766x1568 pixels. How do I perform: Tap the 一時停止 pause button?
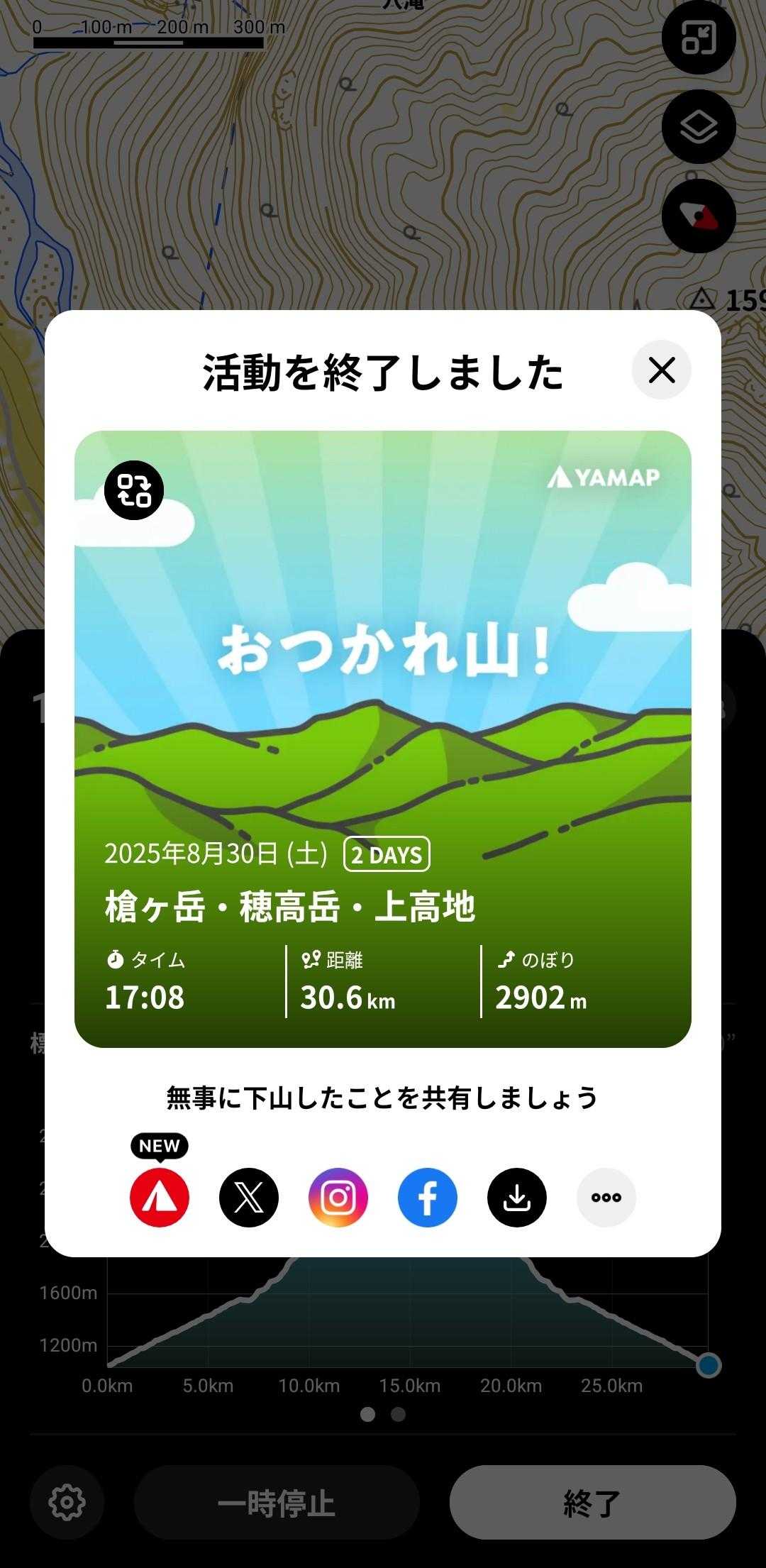pos(277,1502)
